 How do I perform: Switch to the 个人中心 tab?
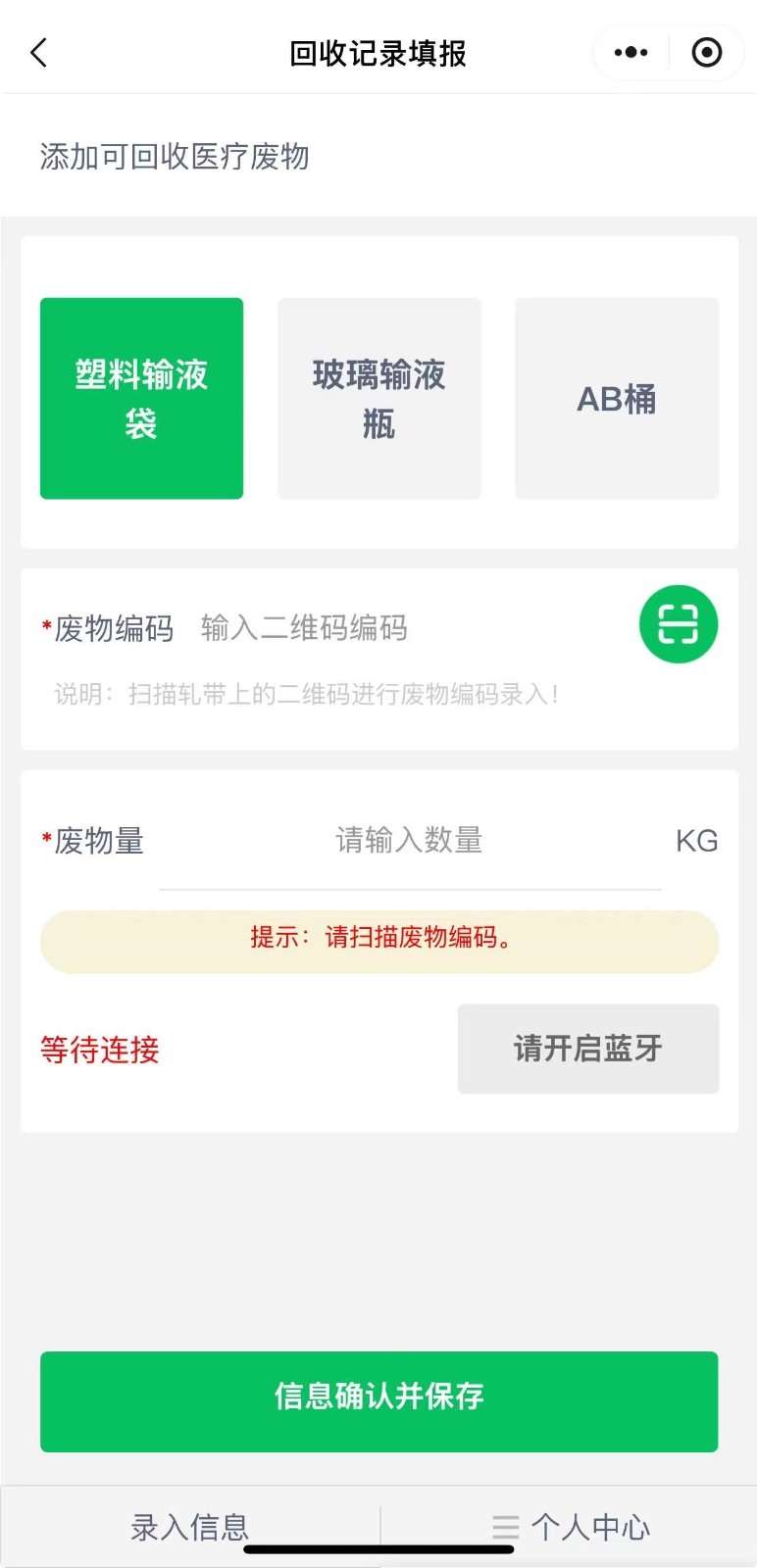click(571, 1526)
